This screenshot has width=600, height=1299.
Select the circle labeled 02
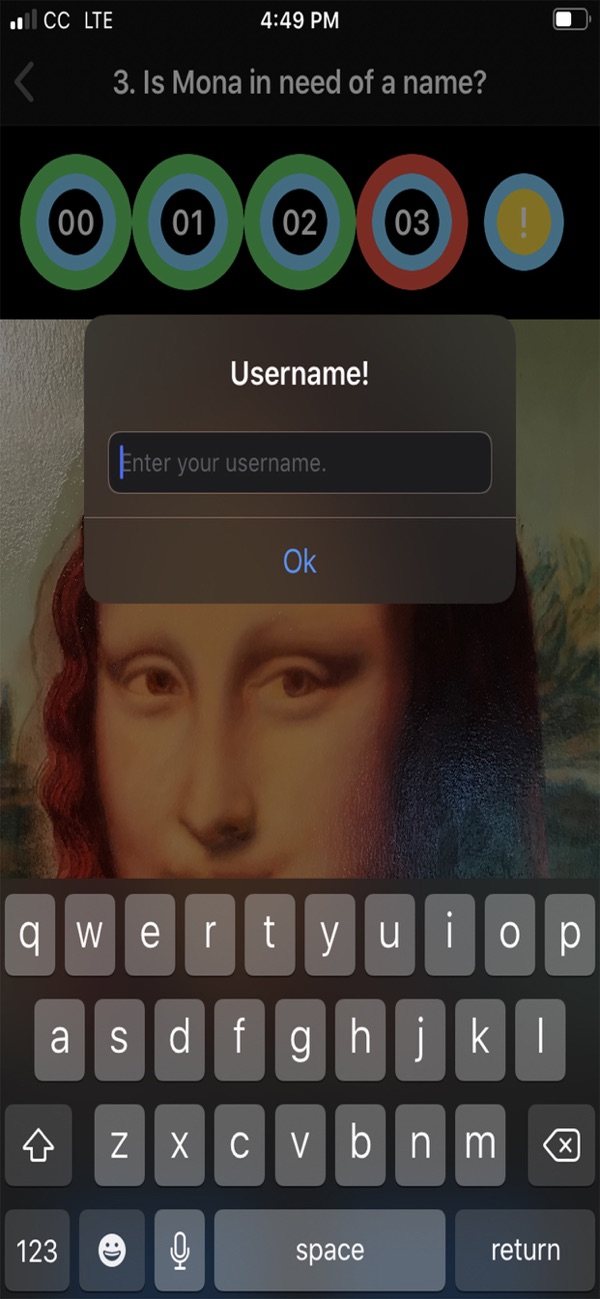pyautogui.click(x=300, y=222)
